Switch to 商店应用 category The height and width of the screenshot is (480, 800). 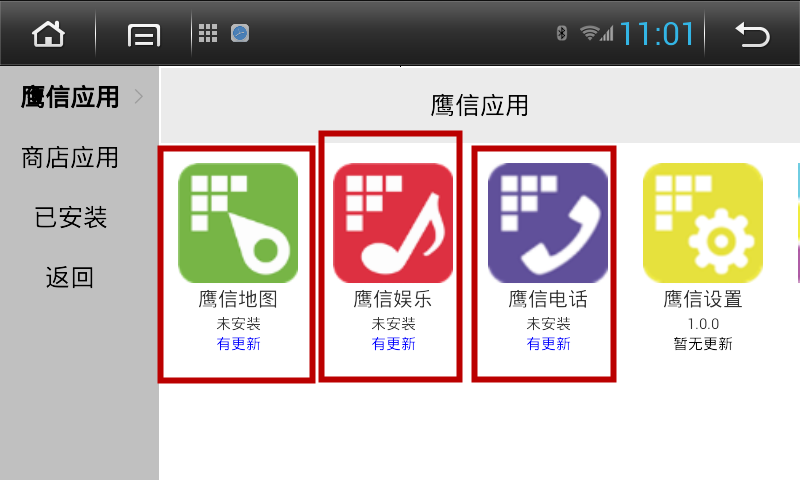pos(70,158)
